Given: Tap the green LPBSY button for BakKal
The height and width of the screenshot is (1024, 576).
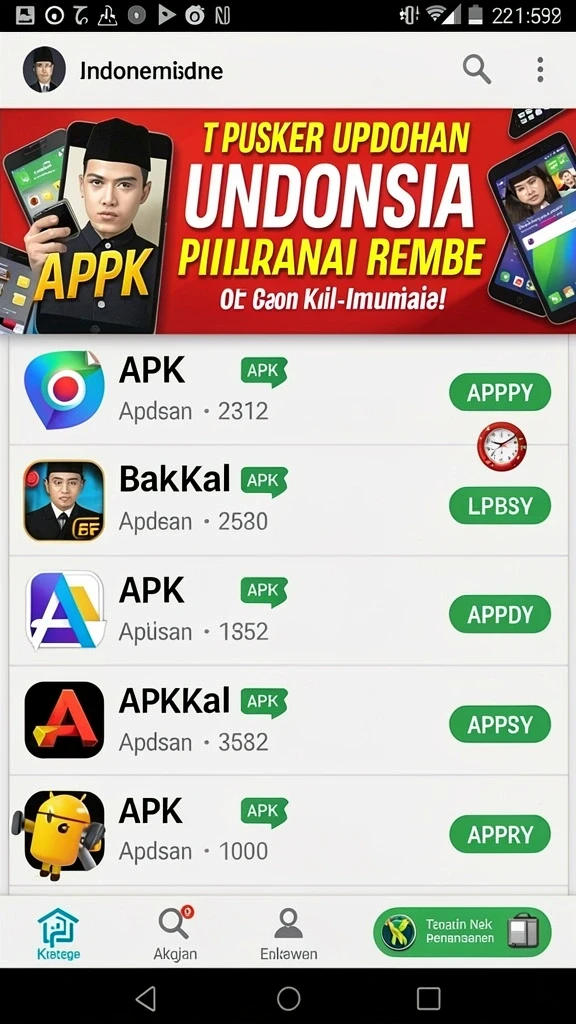Looking at the screenshot, I should [x=500, y=505].
